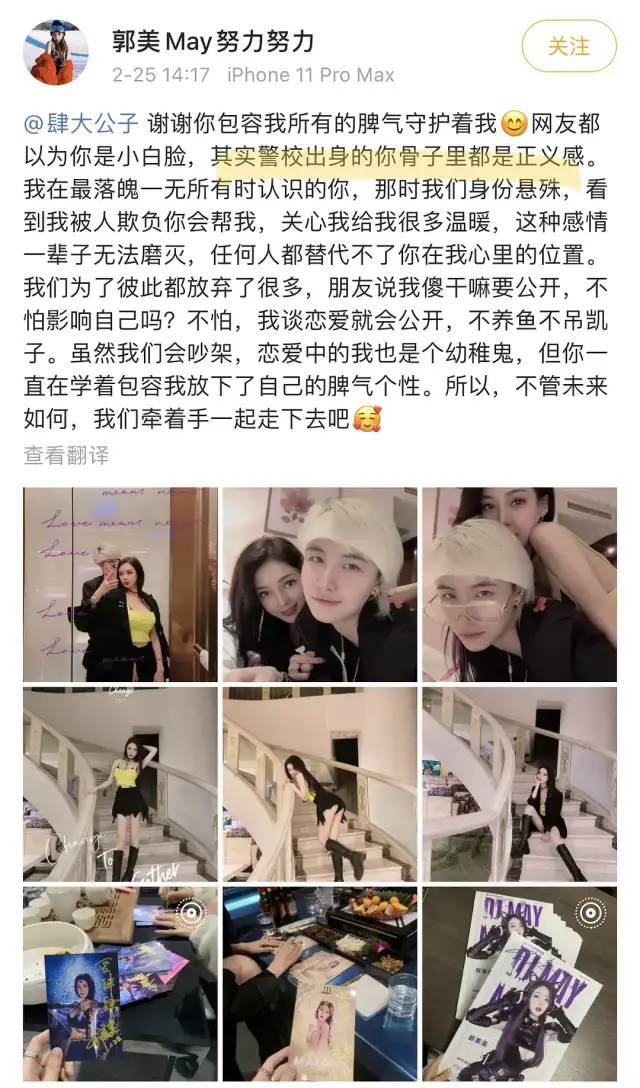The width and height of the screenshot is (640, 1088).
Task: Open the live photo of cards on the tea table
Action: click(120, 983)
